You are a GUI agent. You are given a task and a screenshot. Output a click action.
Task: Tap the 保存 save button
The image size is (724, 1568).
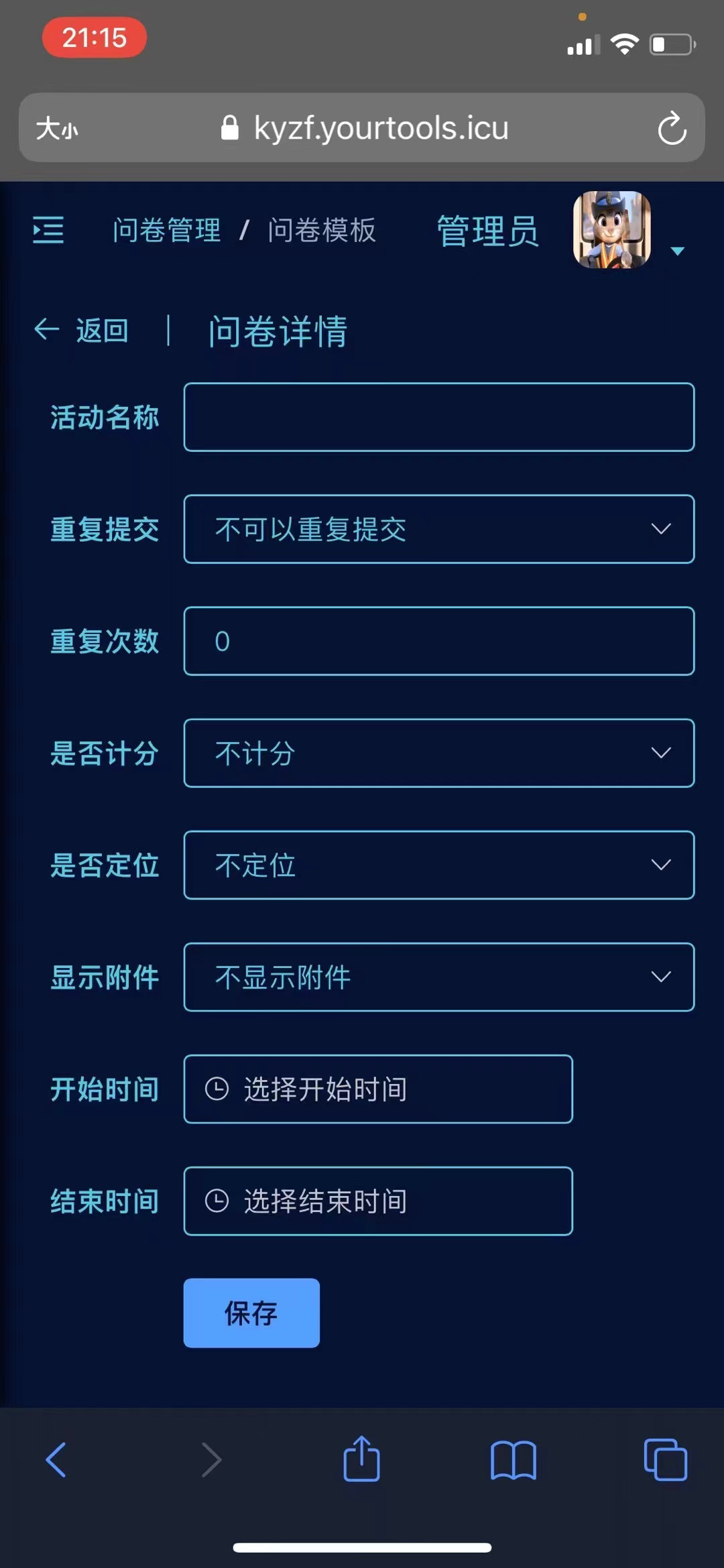pos(251,1313)
